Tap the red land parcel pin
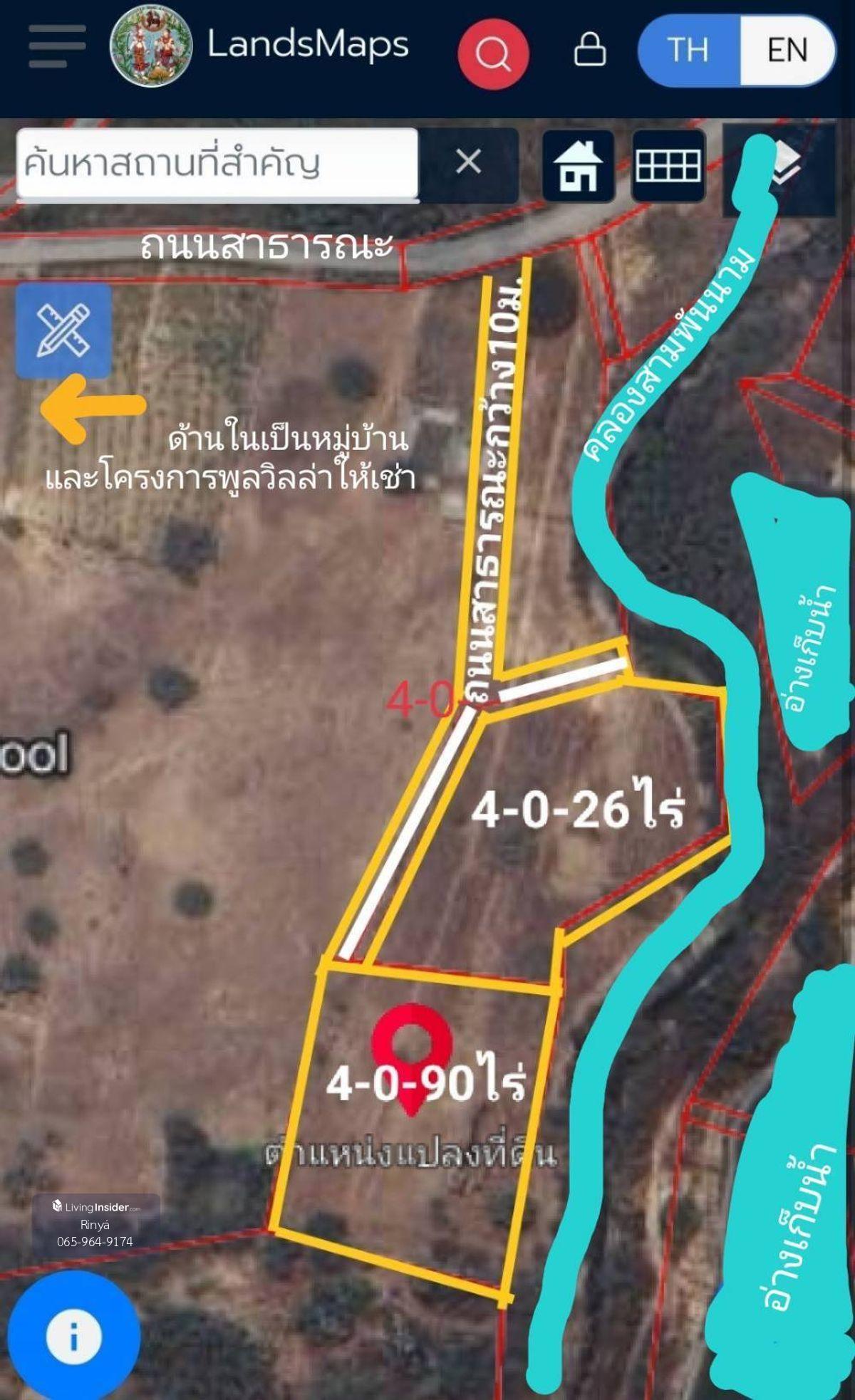Viewport: 855px width, 1400px height. pos(412,1045)
